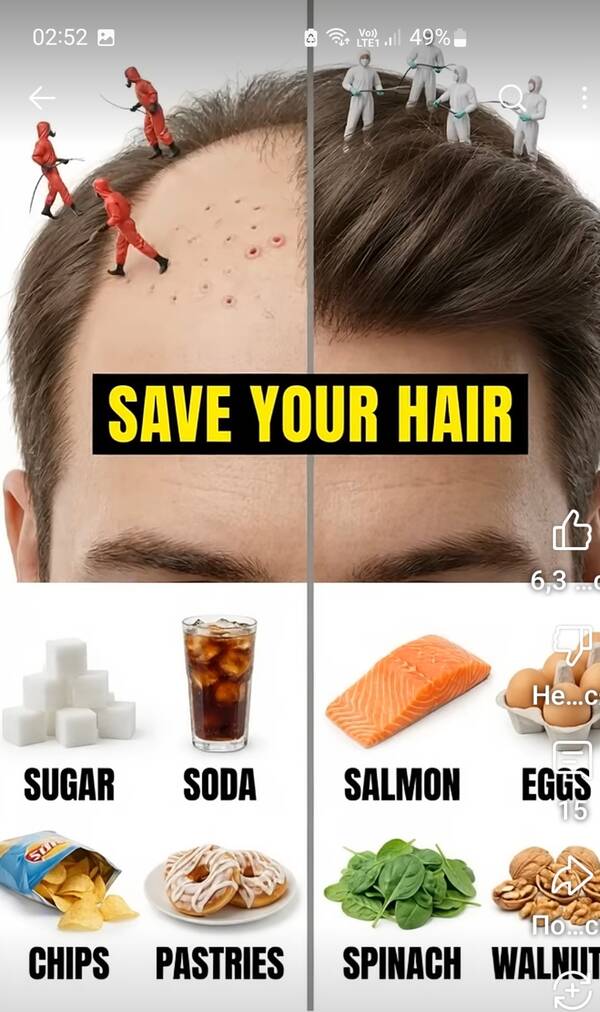Screen dimensions: 600x1012
Task: Open search via the magnifier icon
Action: pos(511,97)
